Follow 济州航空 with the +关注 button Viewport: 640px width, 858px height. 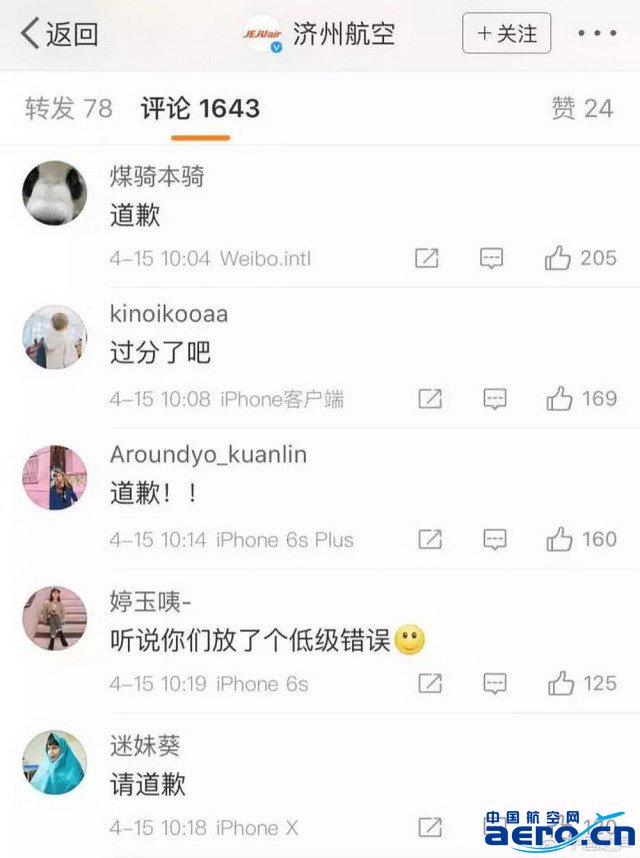pos(507,34)
